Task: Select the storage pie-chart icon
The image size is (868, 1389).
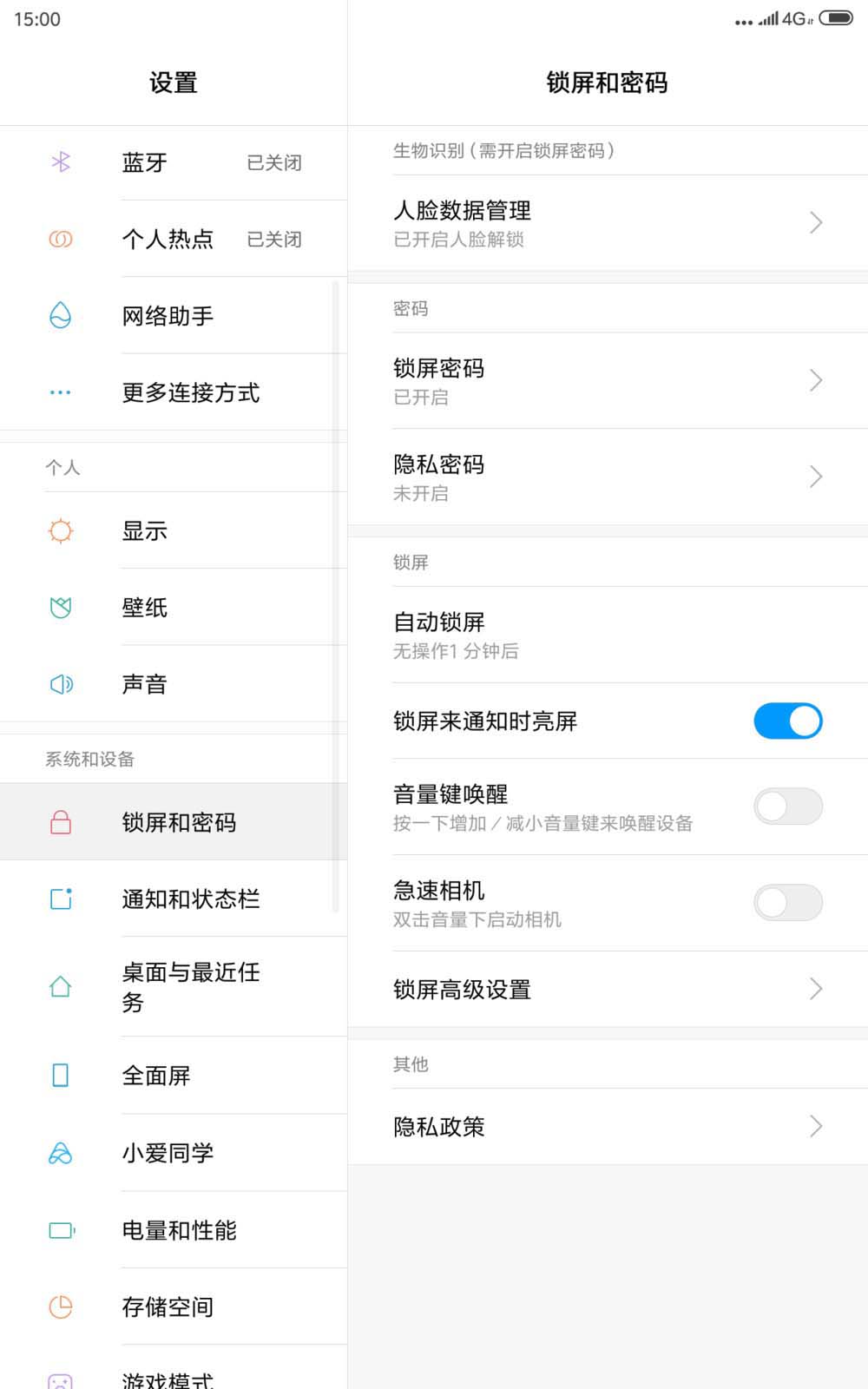Action: coord(59,1306)
